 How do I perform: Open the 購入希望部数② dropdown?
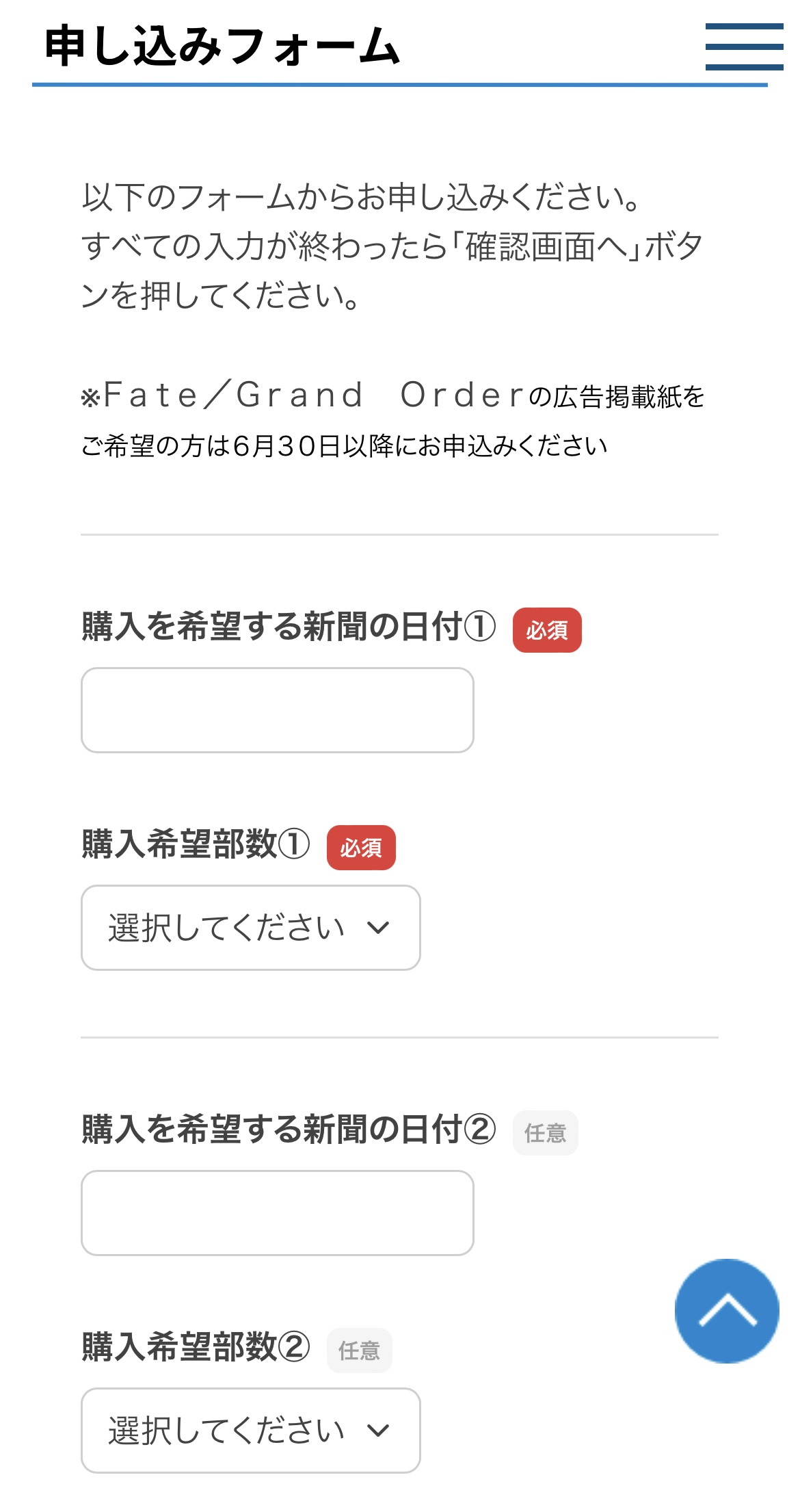(250, 1430)
